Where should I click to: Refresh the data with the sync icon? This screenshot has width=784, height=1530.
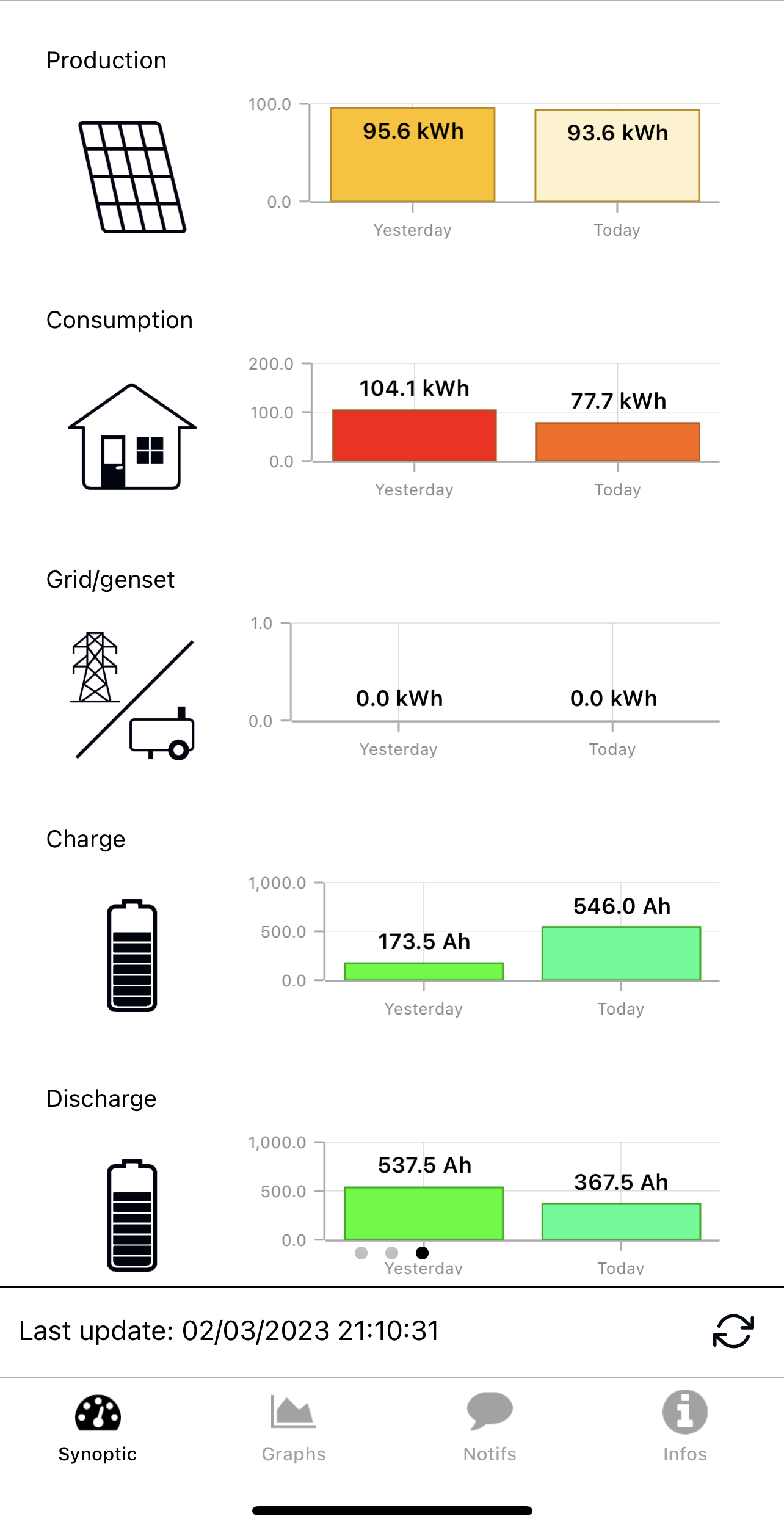[x=733, y=1331]
